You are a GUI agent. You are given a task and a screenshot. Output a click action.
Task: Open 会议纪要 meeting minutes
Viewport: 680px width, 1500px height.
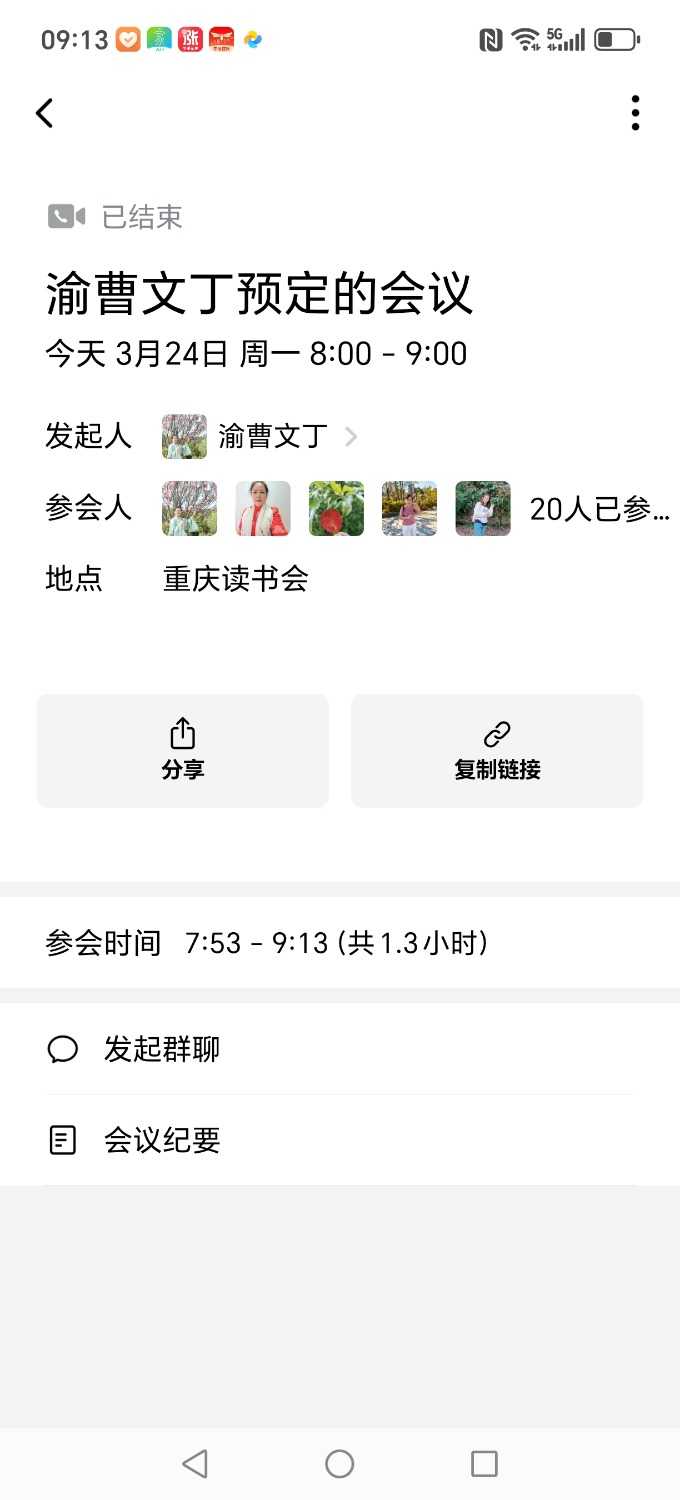click(x=162, y=1140)
